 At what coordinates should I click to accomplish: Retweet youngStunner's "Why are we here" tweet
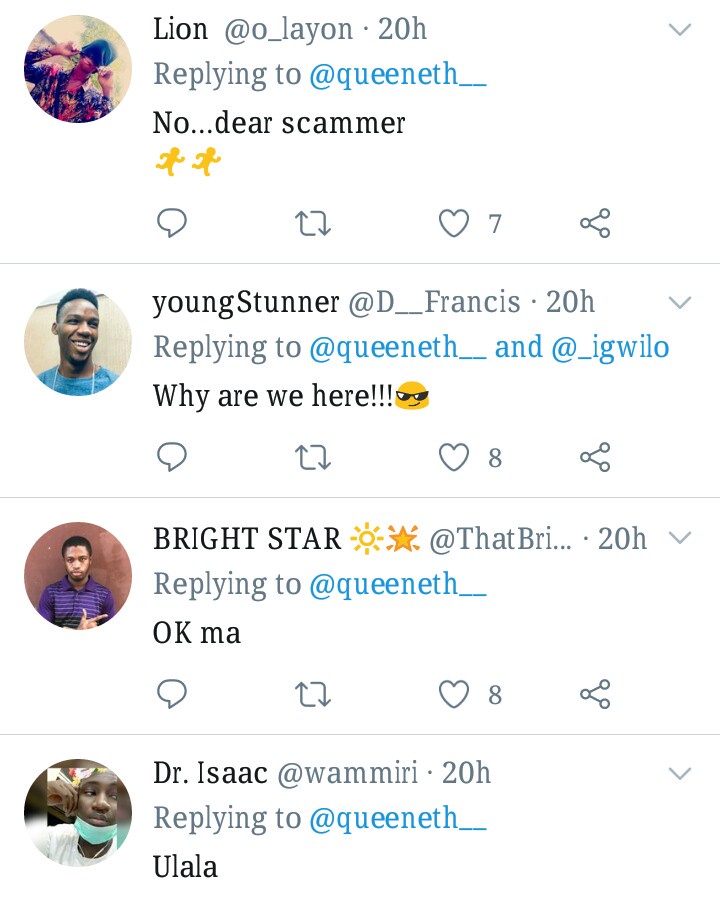313,457
